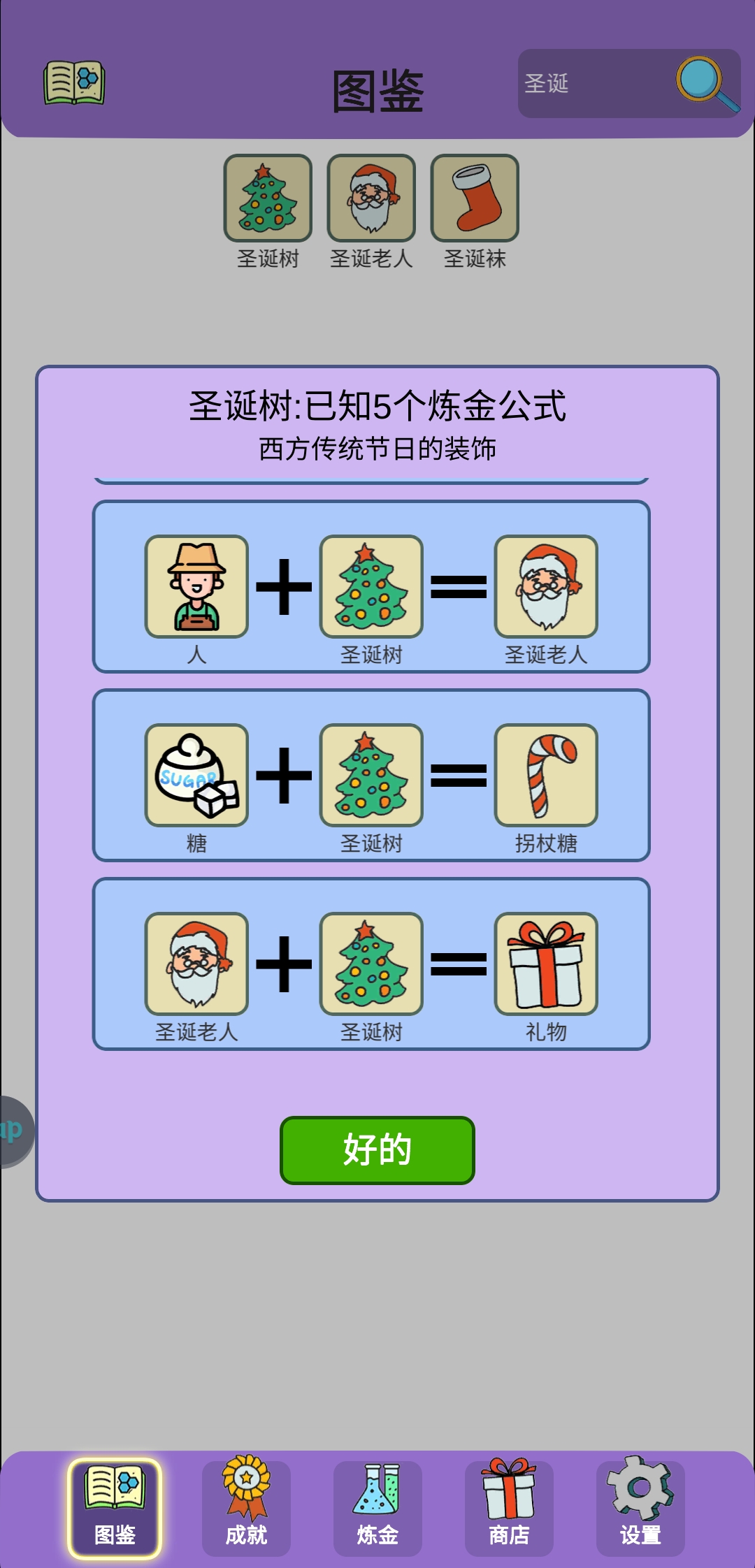Select the 糖 ingredient in the formula
The image size is (755, 1568).
pos(196,775)
